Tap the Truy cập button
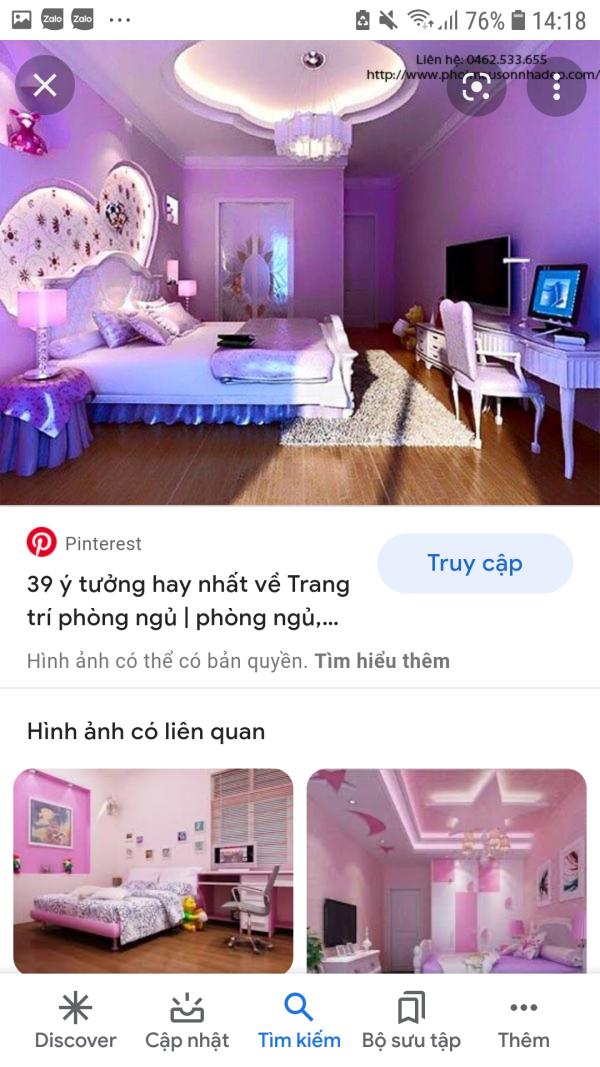Screen dimensions: 600x1067 (475, 564)
